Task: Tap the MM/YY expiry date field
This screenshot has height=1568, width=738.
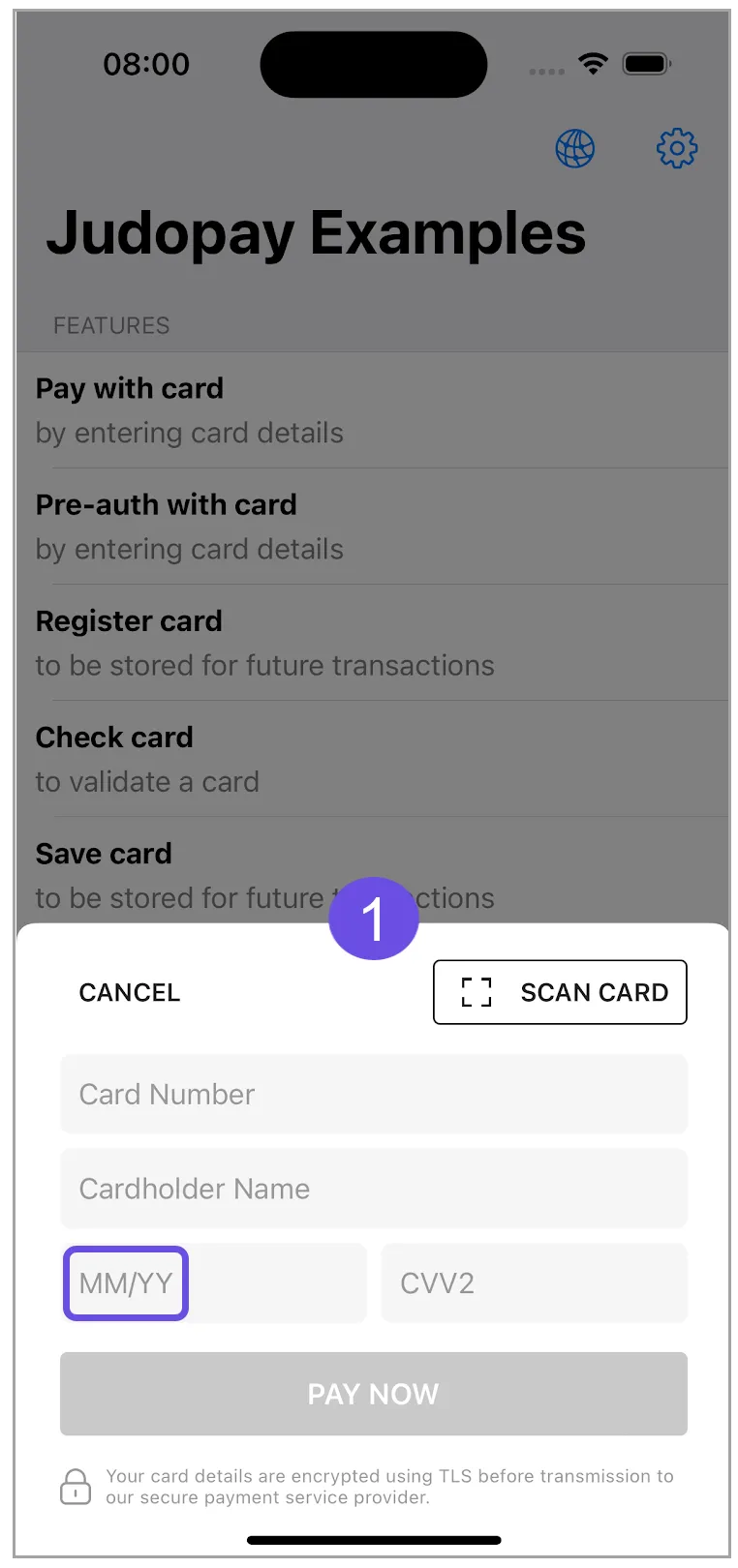Action: [213, 1283]
